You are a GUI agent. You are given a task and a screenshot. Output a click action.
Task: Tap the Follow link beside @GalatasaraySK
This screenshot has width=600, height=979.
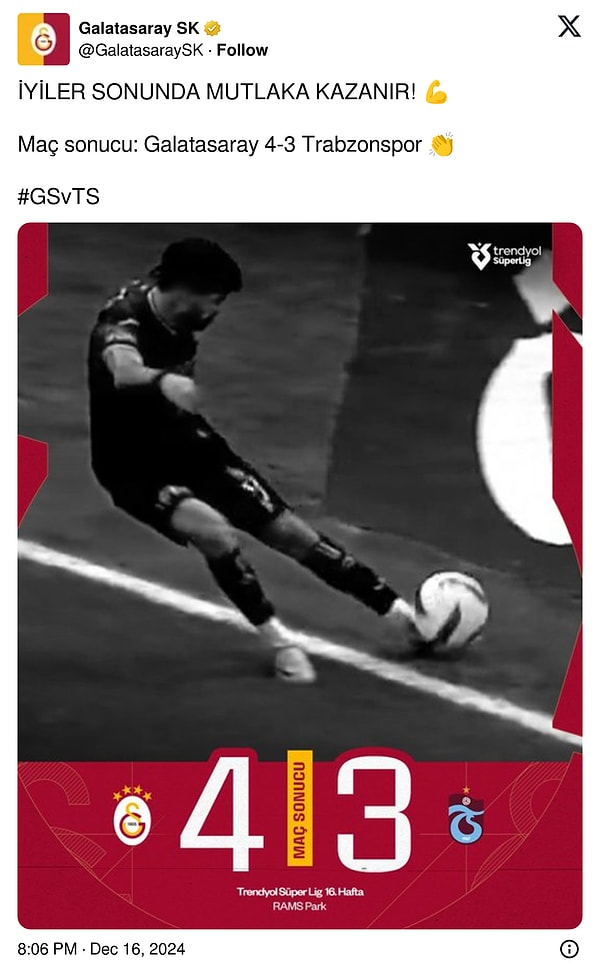point(242,50)
